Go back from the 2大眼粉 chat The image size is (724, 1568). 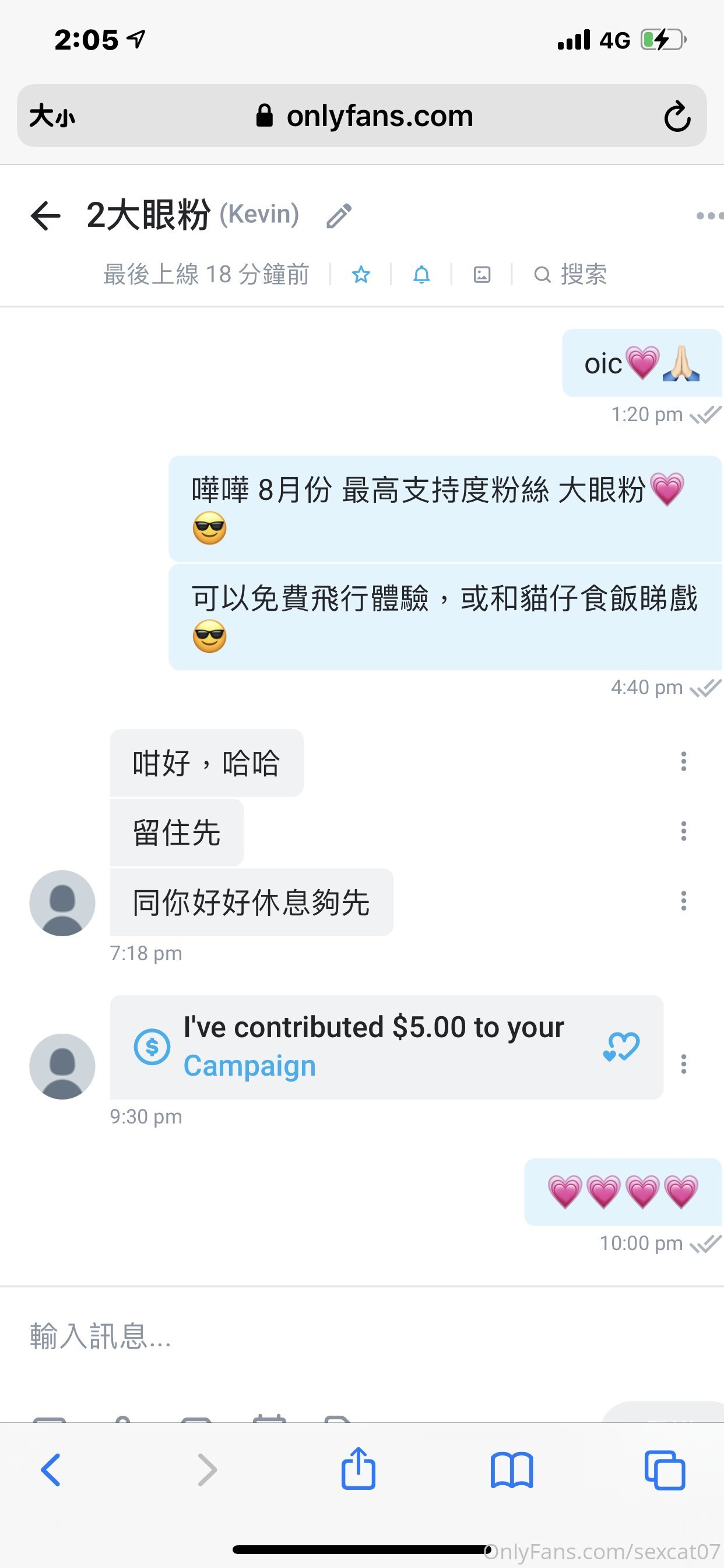pos(45,215)
